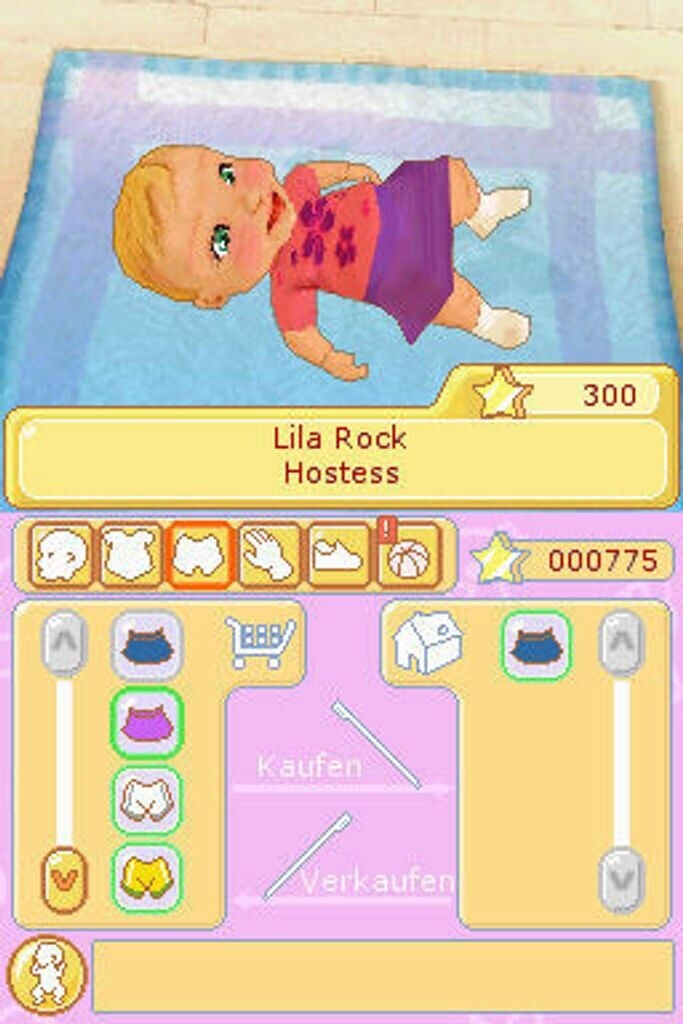Switch to the shirt category tab
Viewport: 683px width, 1024px height.
pyautogui.click(x=130, y=555)
